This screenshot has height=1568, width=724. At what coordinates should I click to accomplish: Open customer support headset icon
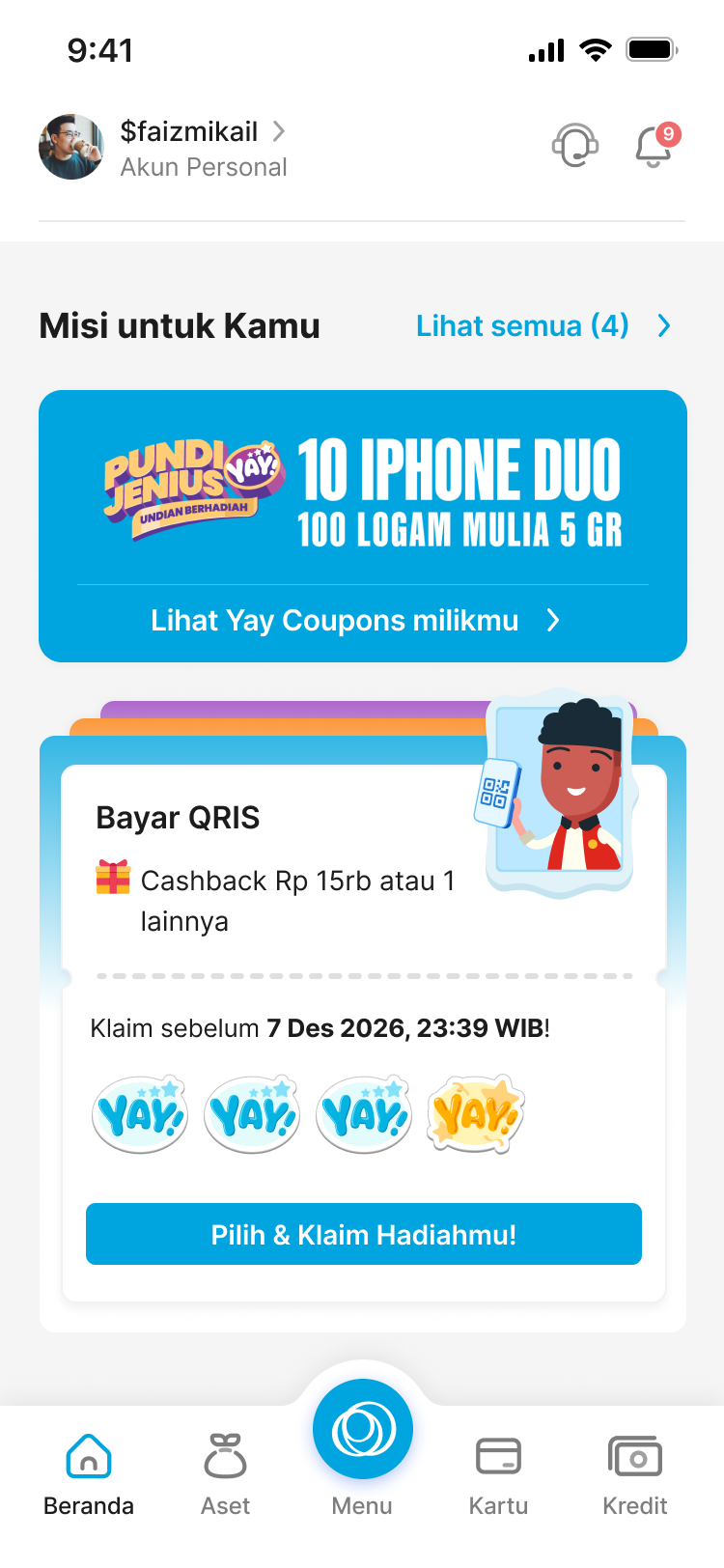pyautogui.click(x=575, y=146)
